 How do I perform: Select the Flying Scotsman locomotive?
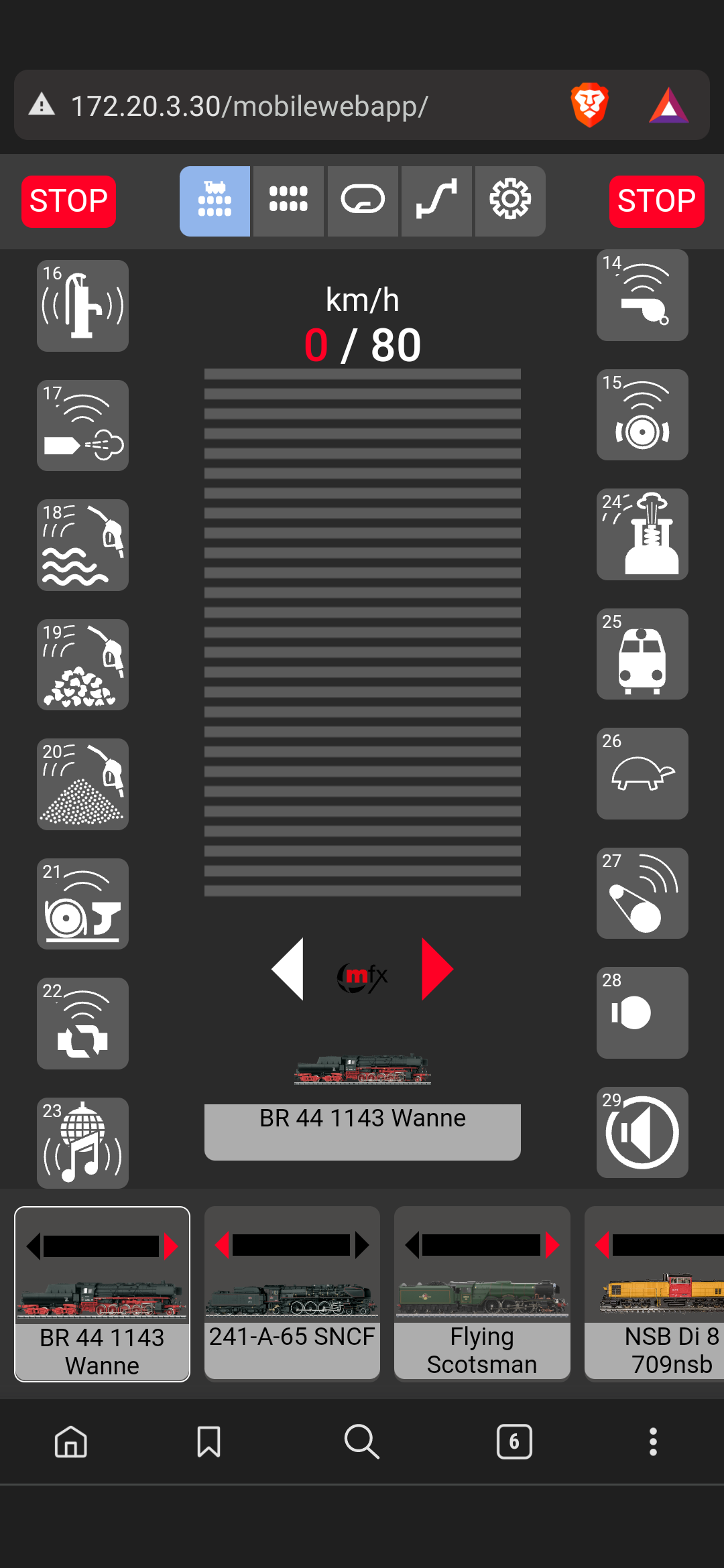point(482,1293)
